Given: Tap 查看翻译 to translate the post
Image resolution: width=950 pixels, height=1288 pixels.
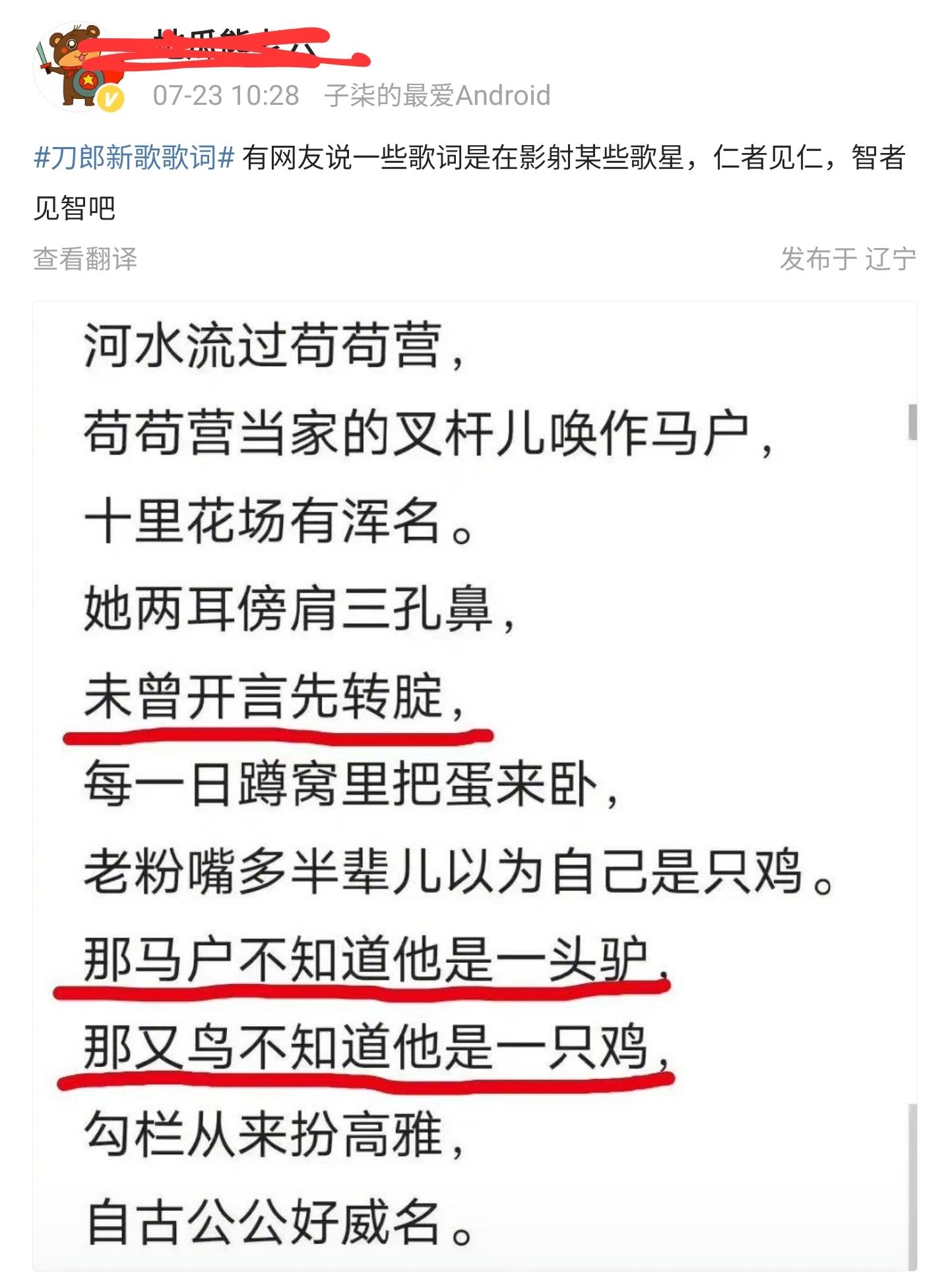Looking at the screenshot, I should click(85, 259).
